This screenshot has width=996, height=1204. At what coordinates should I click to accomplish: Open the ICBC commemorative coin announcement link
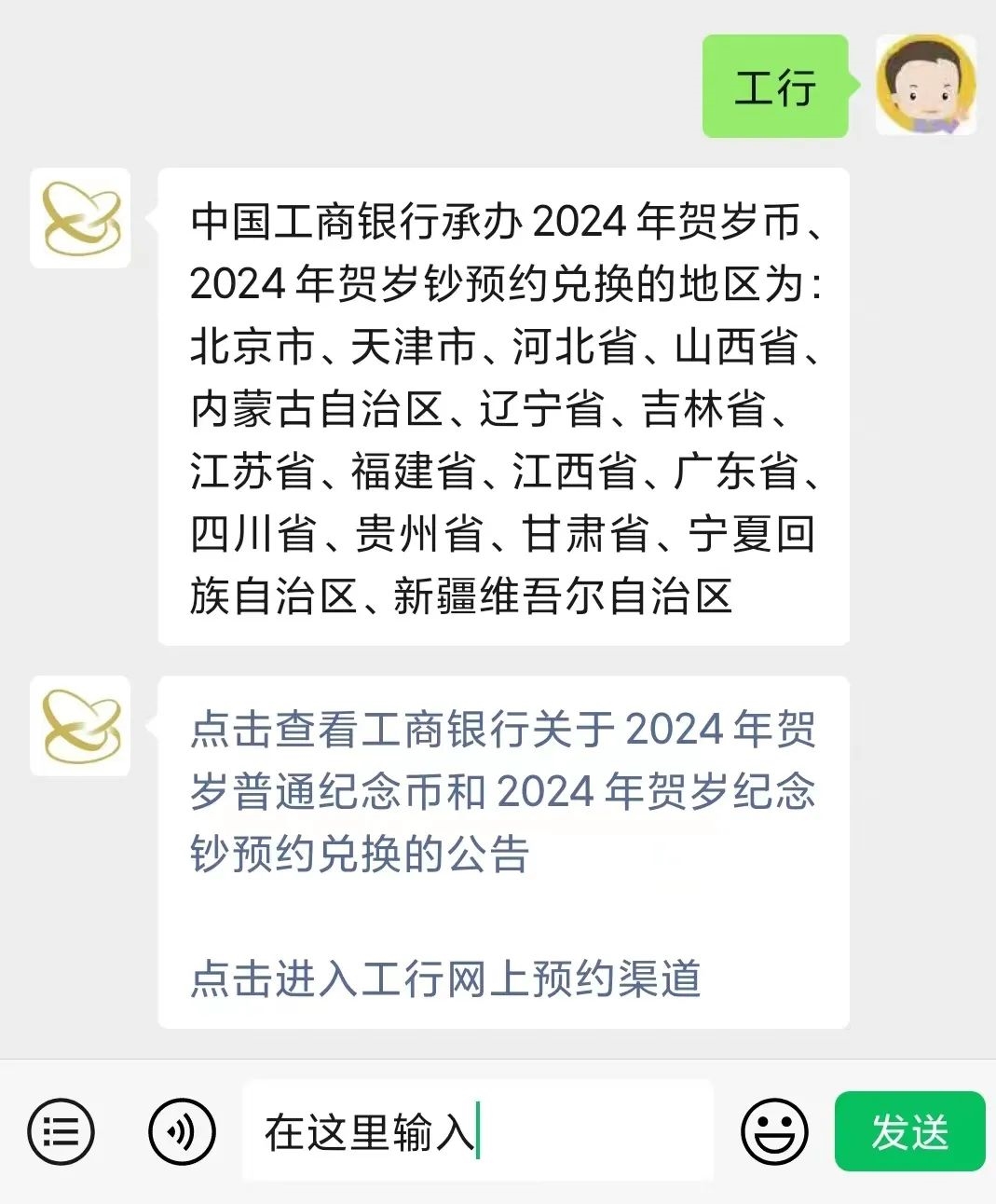point(502,791)
